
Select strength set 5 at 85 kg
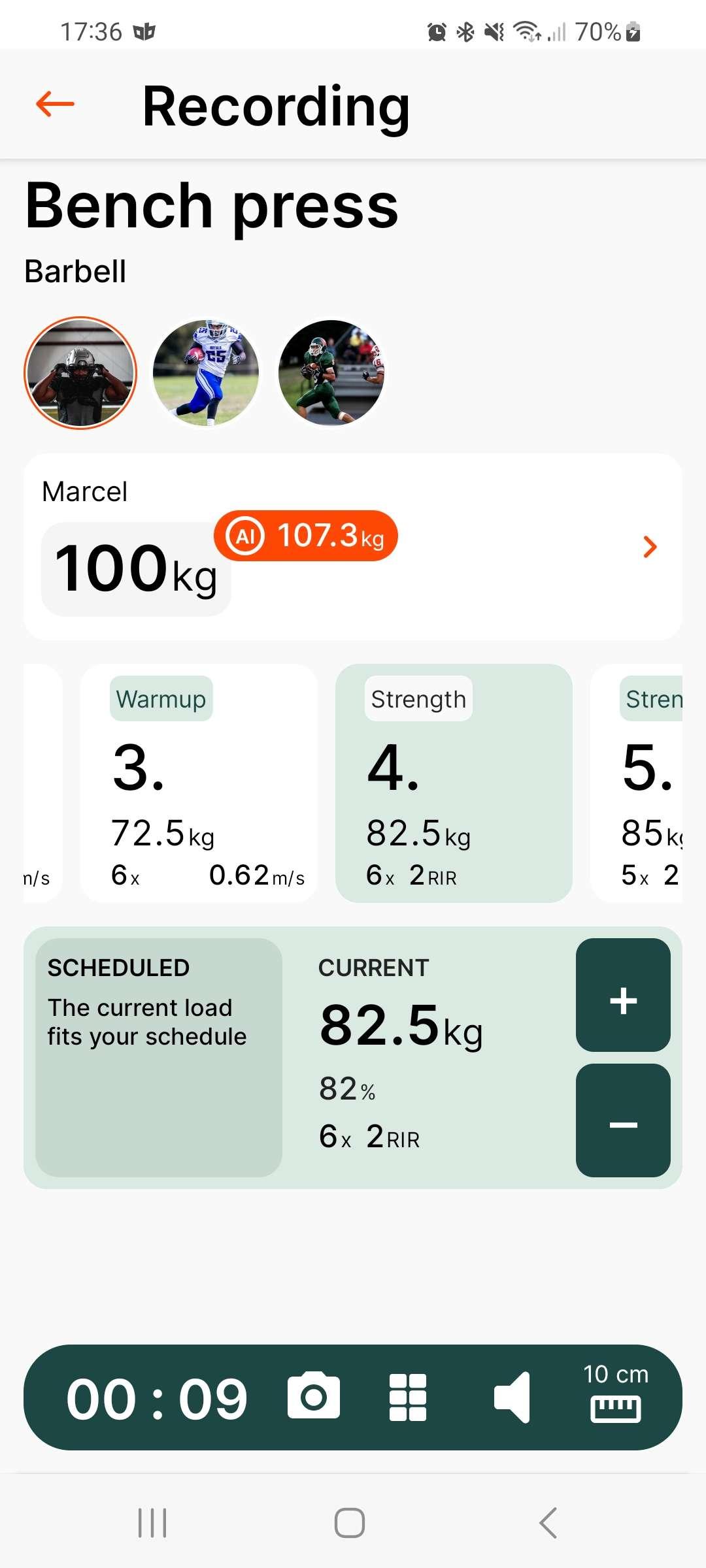pyautogui.click(x=636, y=783)
